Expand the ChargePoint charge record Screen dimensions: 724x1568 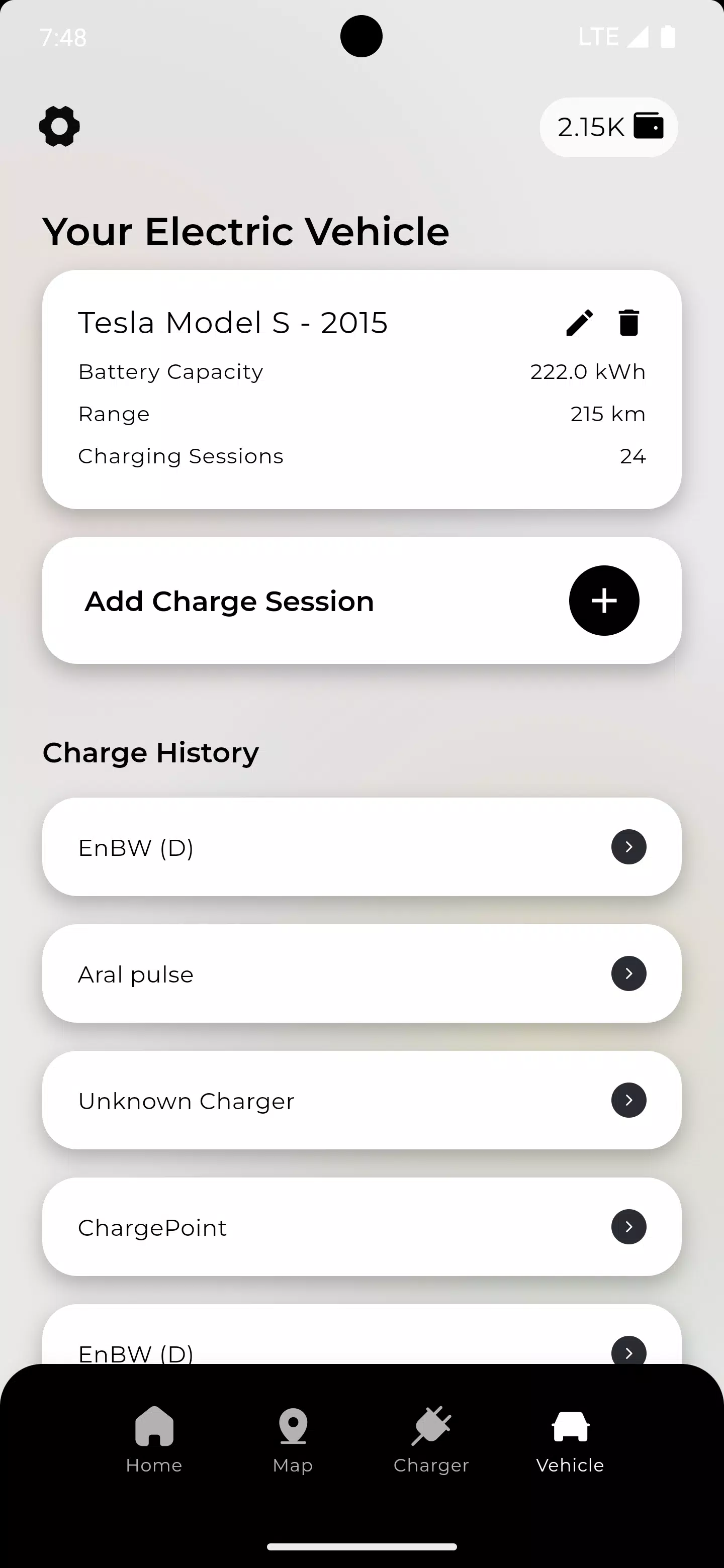pyautogui.click(x=628, y=1227)
